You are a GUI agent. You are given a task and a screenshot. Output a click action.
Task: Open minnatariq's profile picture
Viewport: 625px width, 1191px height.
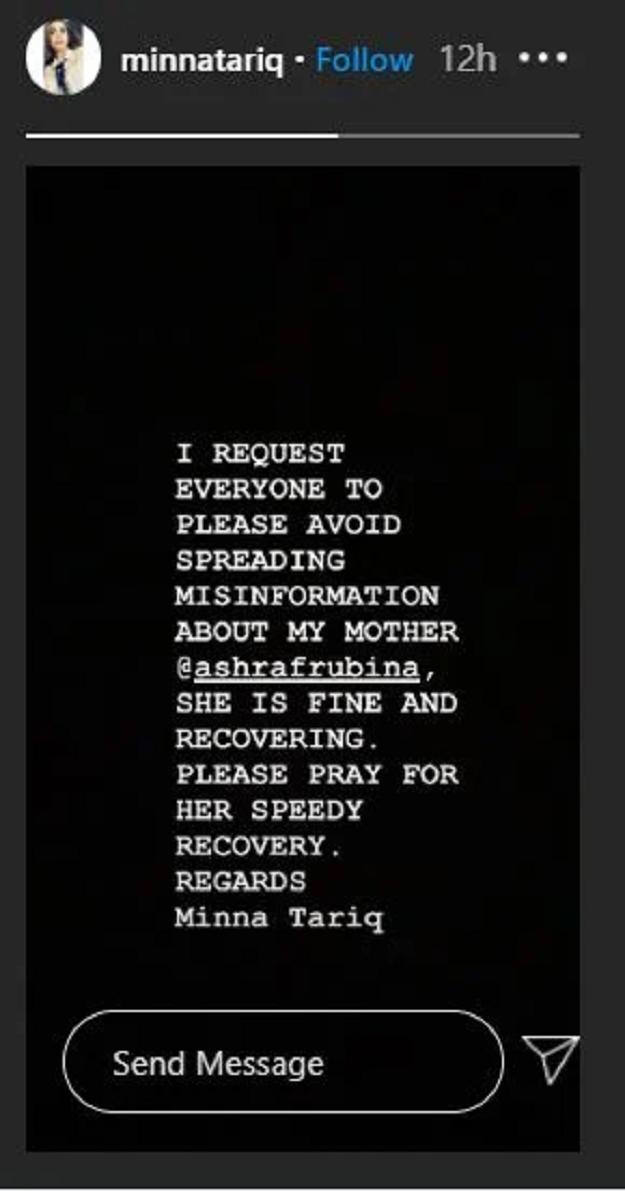(63, 59)
